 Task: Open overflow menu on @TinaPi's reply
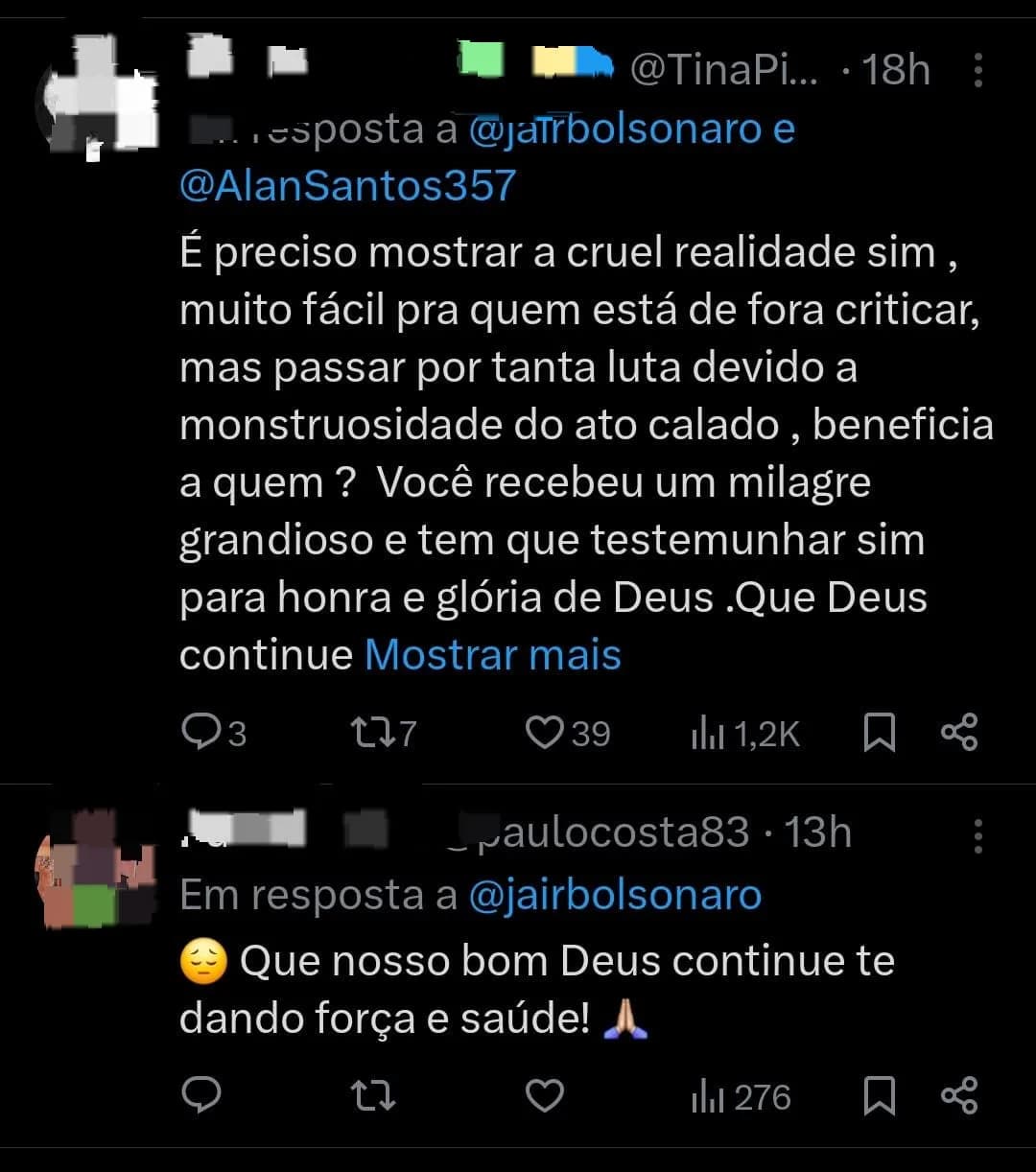[x=977, y=70]
